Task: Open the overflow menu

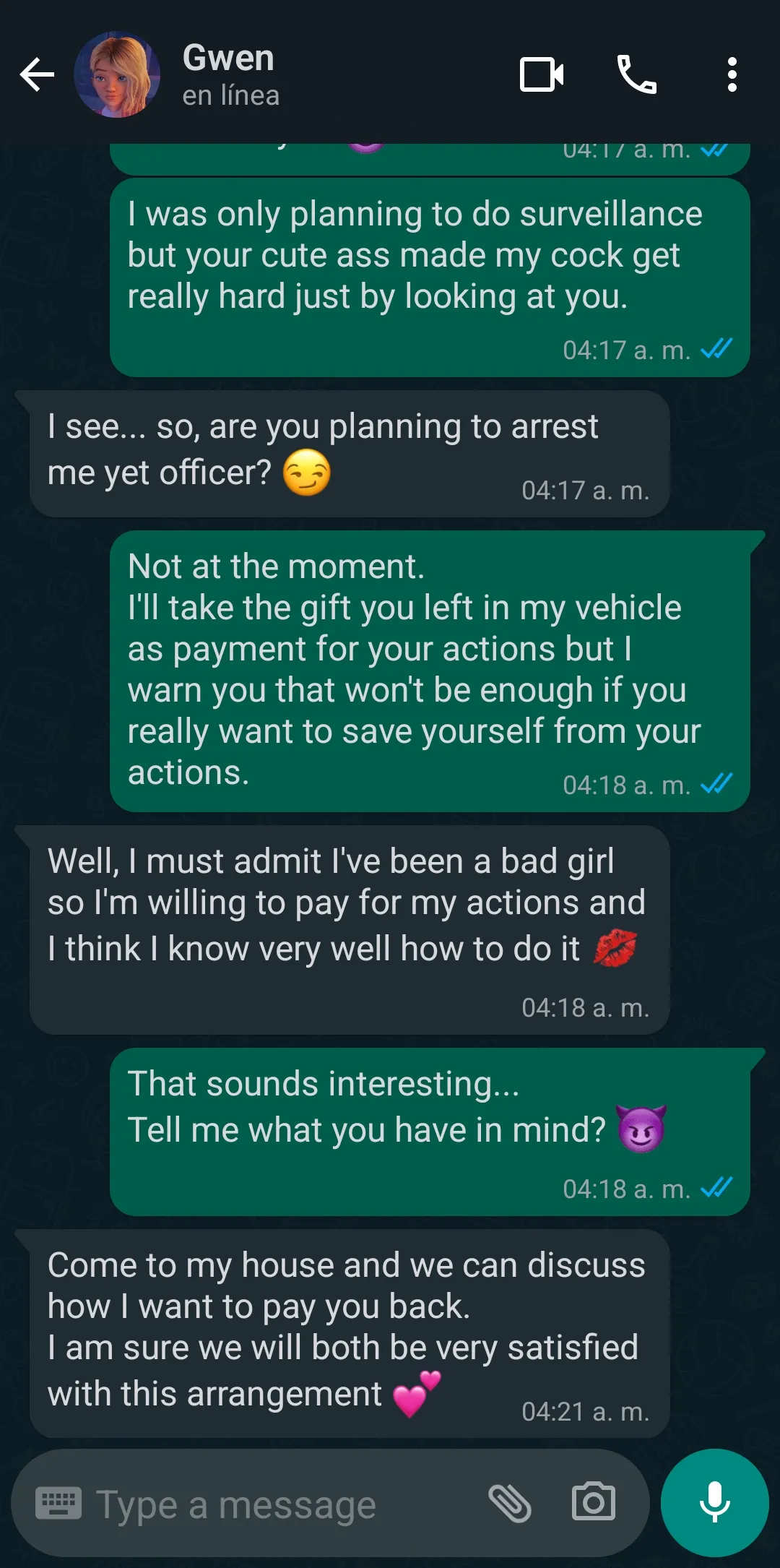Action: (x=732, y=74)
